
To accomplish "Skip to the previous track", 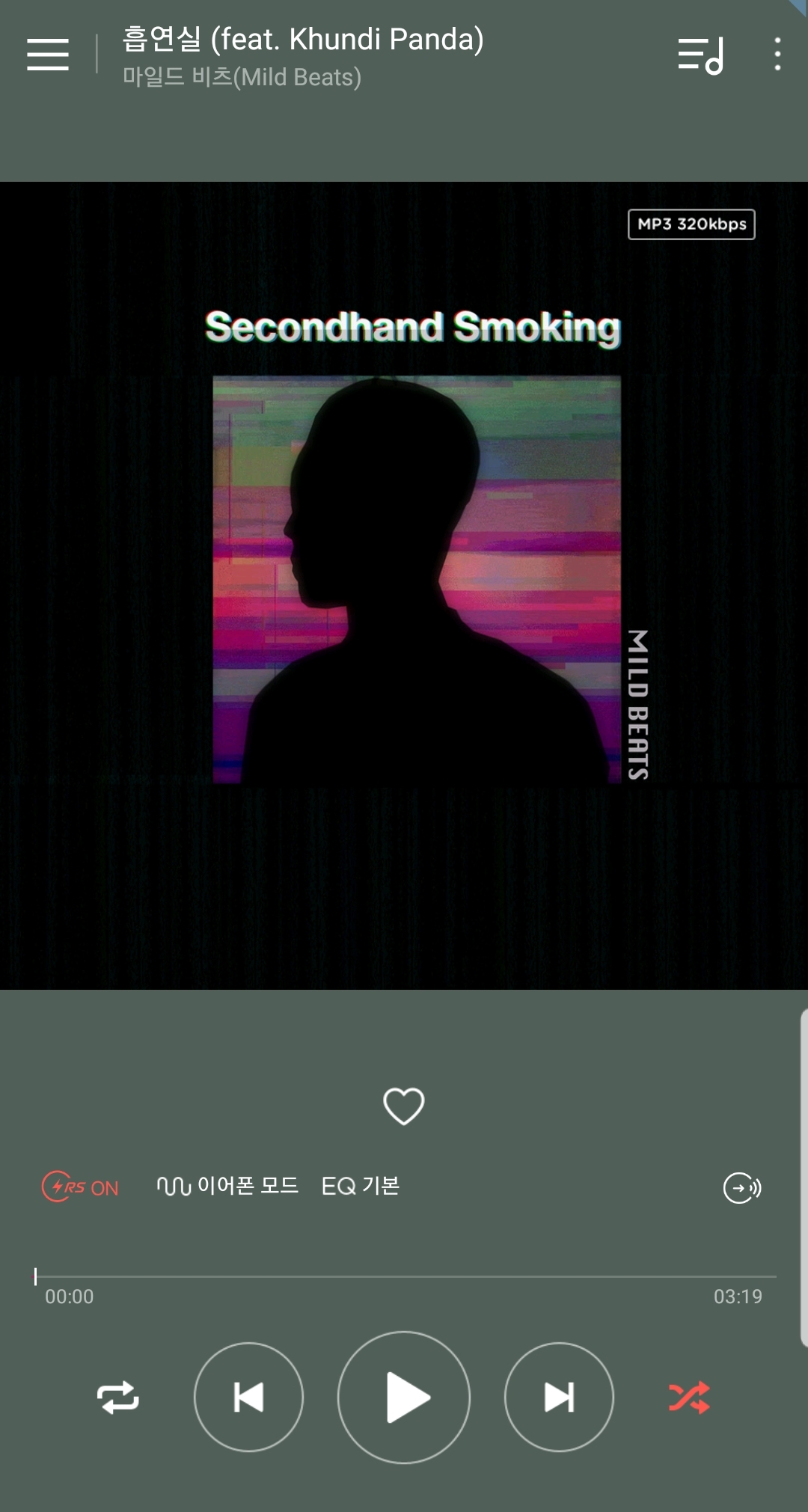I will pyautogui.click(x=248, y=1398).
